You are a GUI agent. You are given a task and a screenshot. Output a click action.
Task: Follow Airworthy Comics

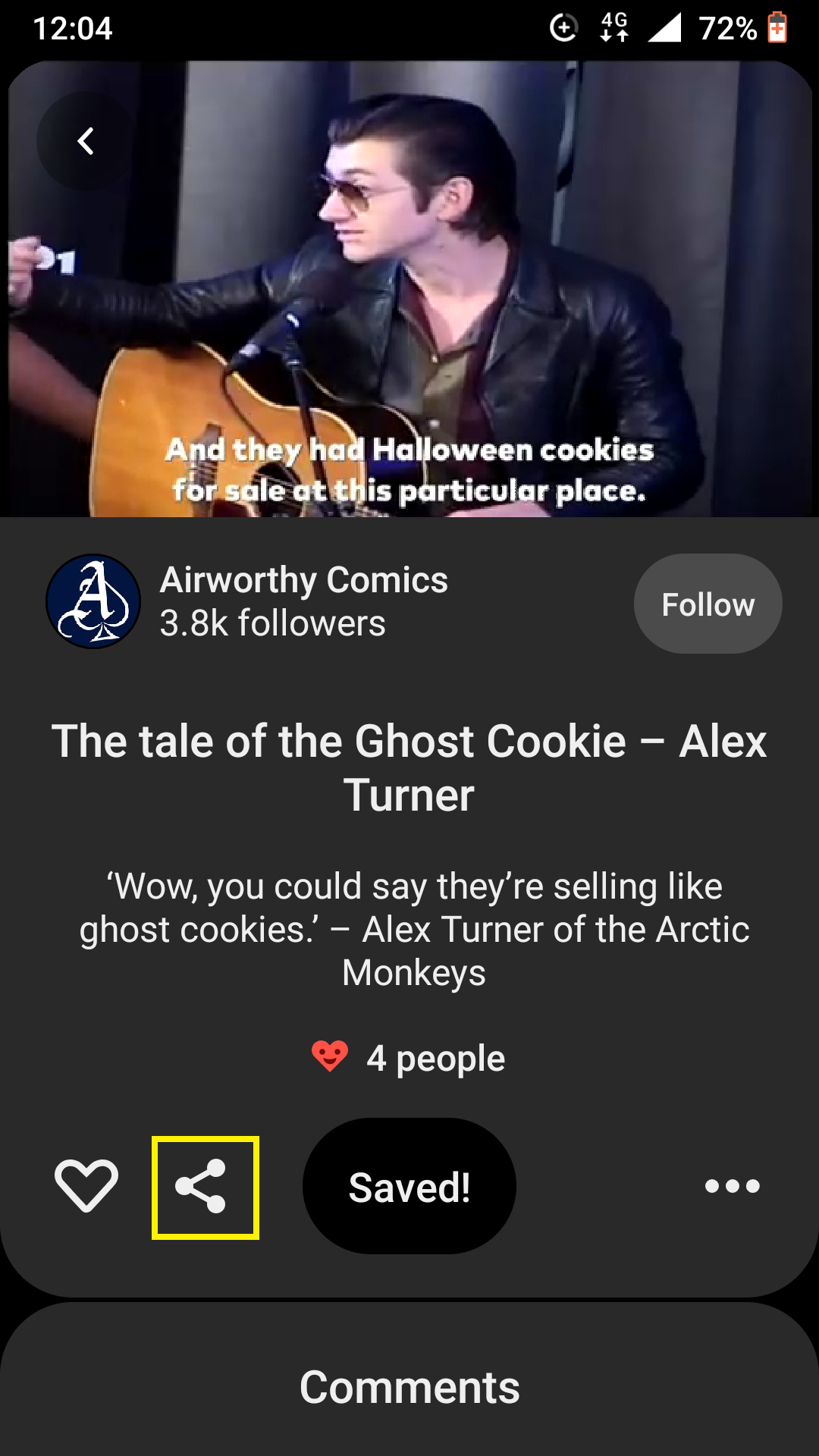tap(708, 604)
